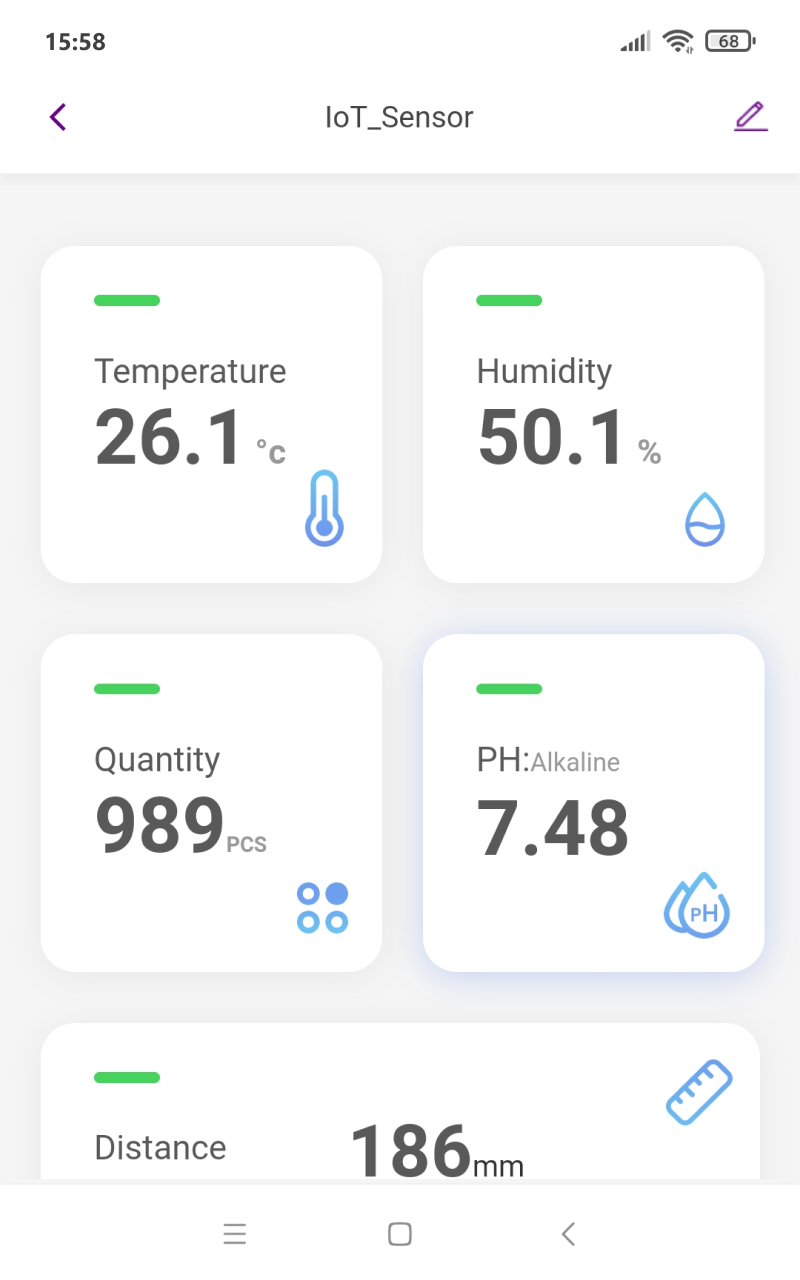Tap the system home button
The height and width of the screenshot is (1280, 800).
pos(400,1234)
